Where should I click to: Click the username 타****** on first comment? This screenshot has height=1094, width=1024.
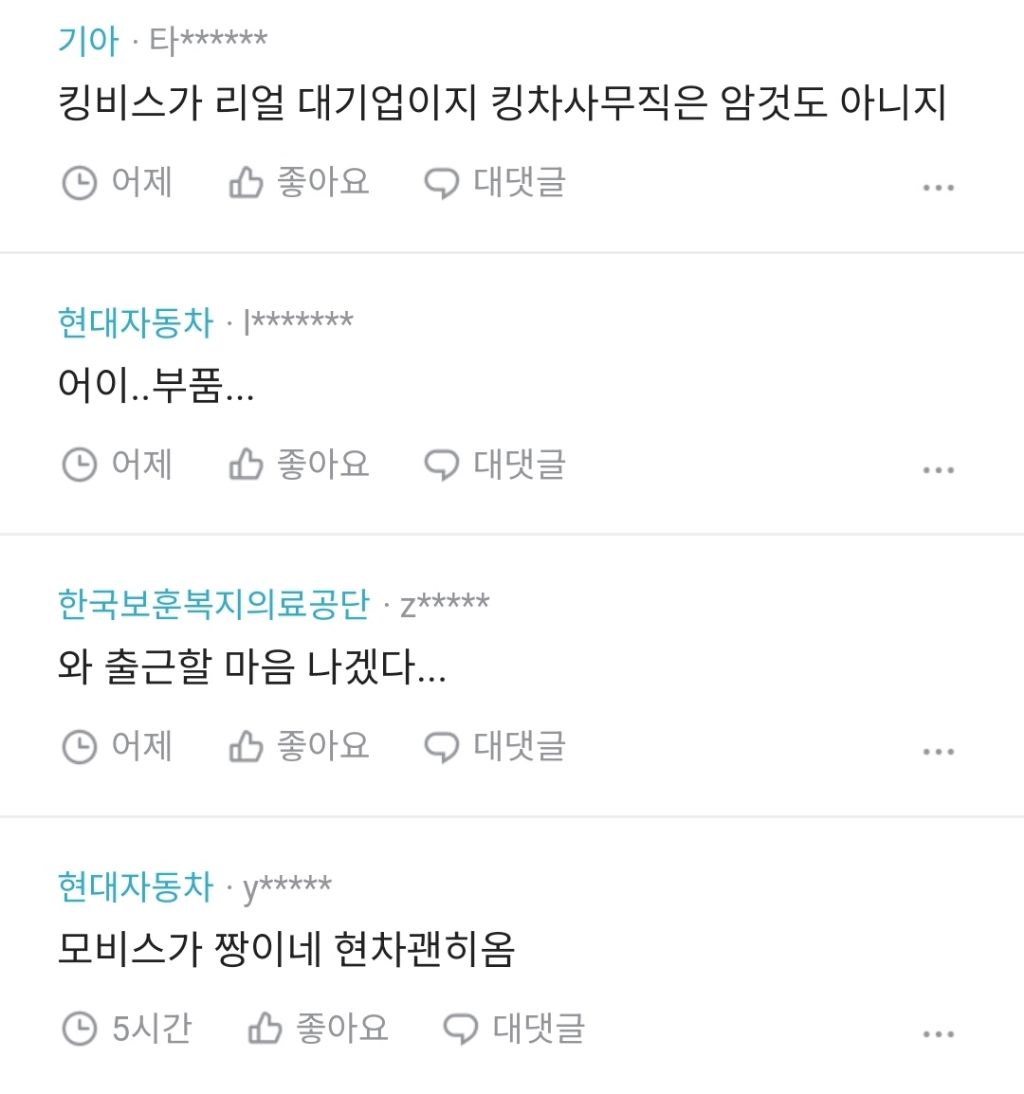202,39
